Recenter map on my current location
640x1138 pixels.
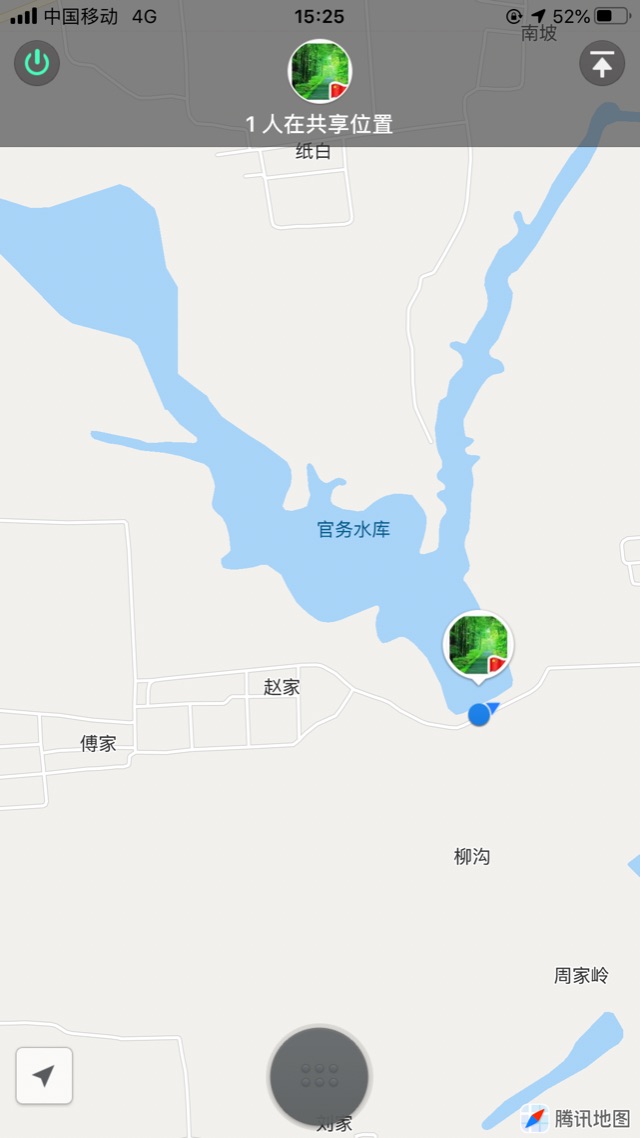click(44, 1075)
